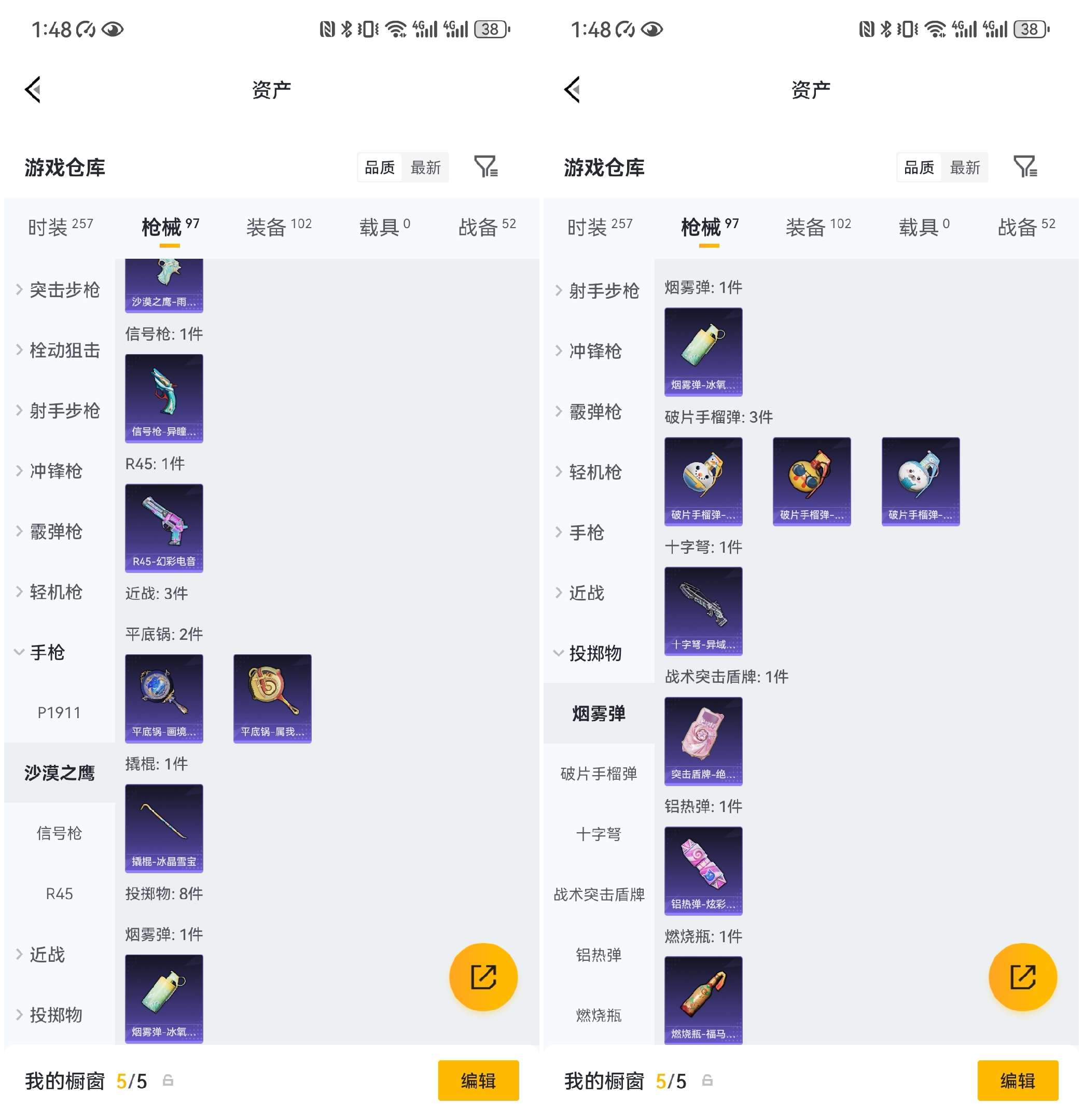This screenshot has width=1083, height=1120.
Task: Switch sorting to 最新
Action: click(425, 167)
